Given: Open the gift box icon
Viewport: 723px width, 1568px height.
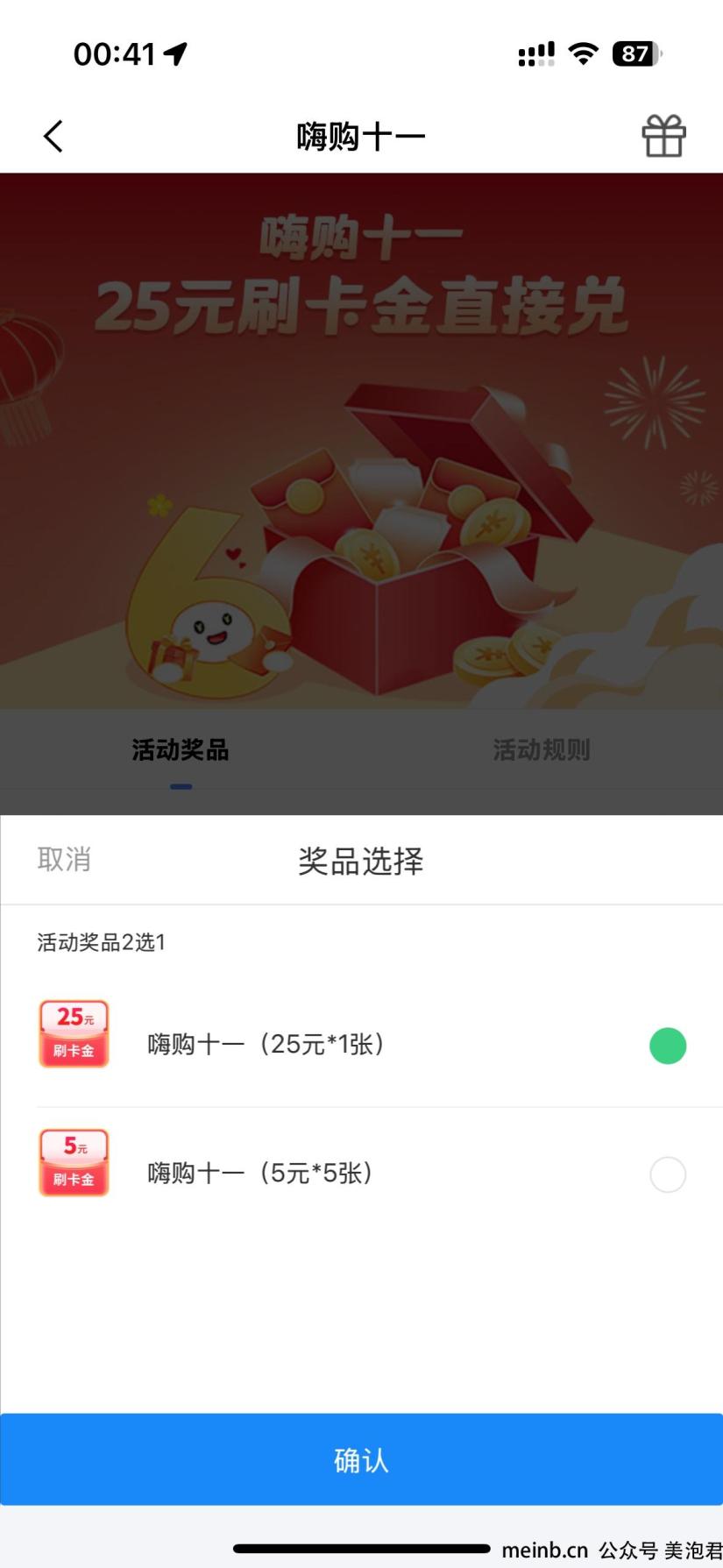Looking at the screenshot, I should (x=663, y=137).
